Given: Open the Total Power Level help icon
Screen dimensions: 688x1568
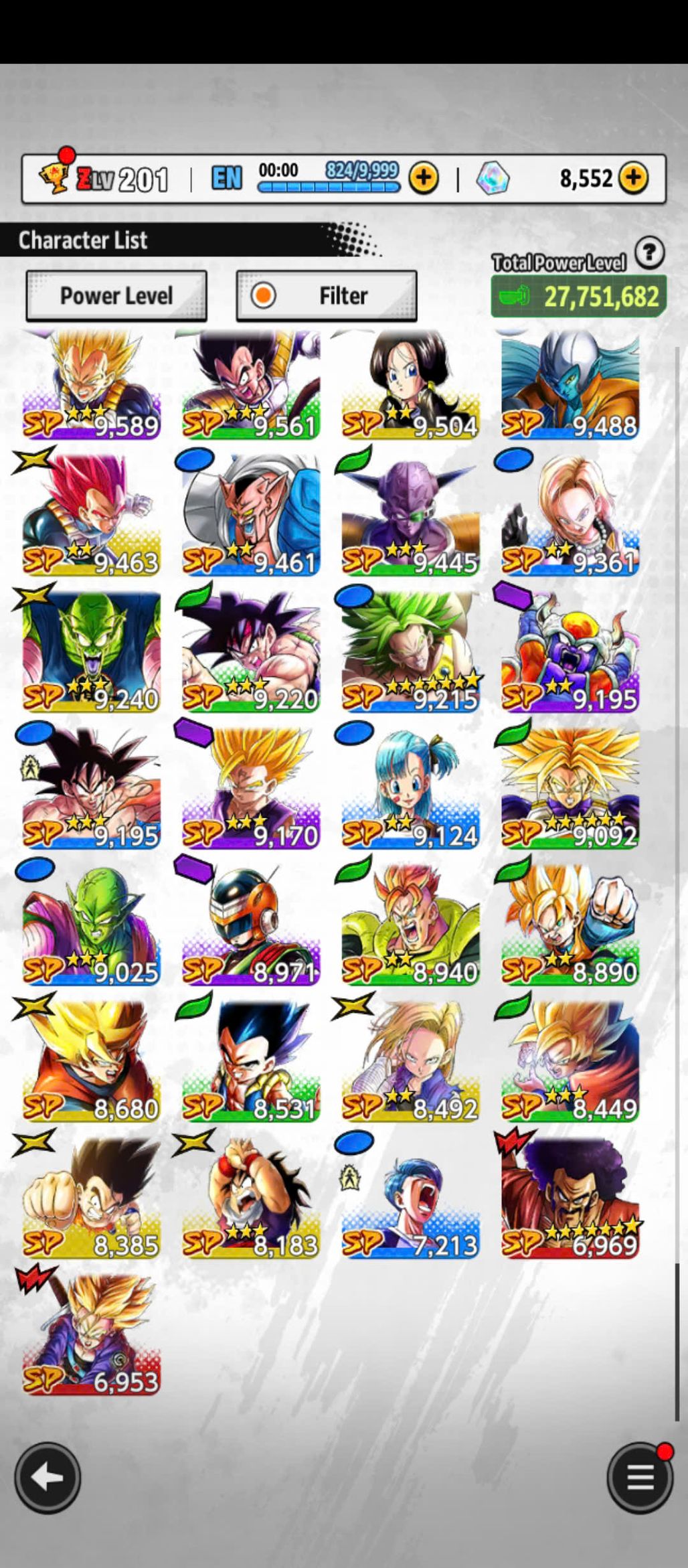Looking at the screenshot, I should [649, 253].
